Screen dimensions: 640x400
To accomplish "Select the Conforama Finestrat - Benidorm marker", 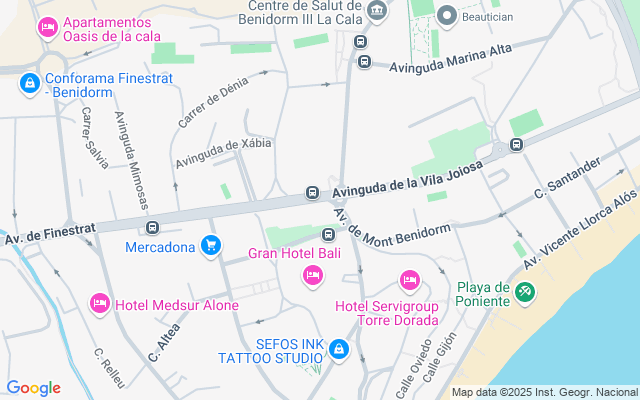I will tap(31, 84).
